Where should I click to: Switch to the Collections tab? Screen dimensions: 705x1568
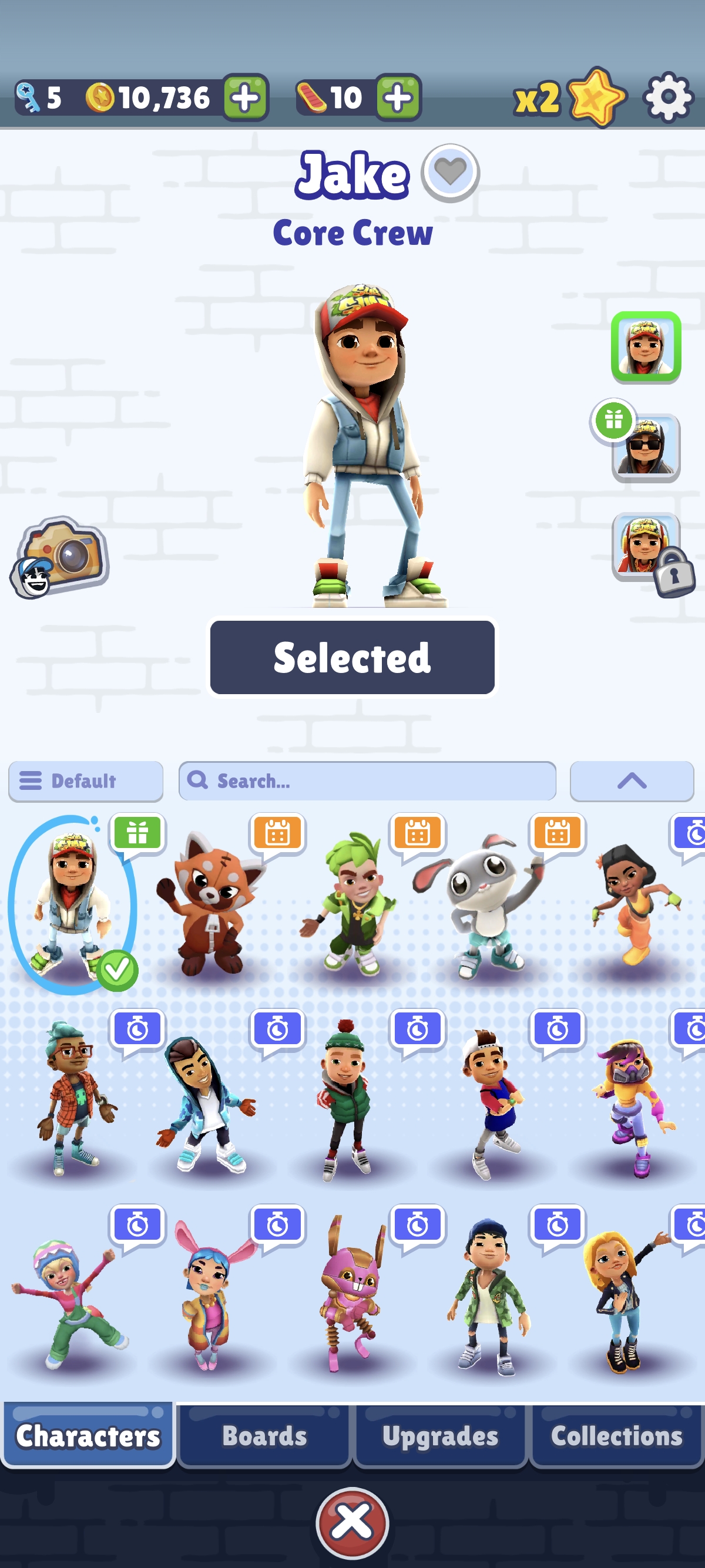[x=616, y=1436]
